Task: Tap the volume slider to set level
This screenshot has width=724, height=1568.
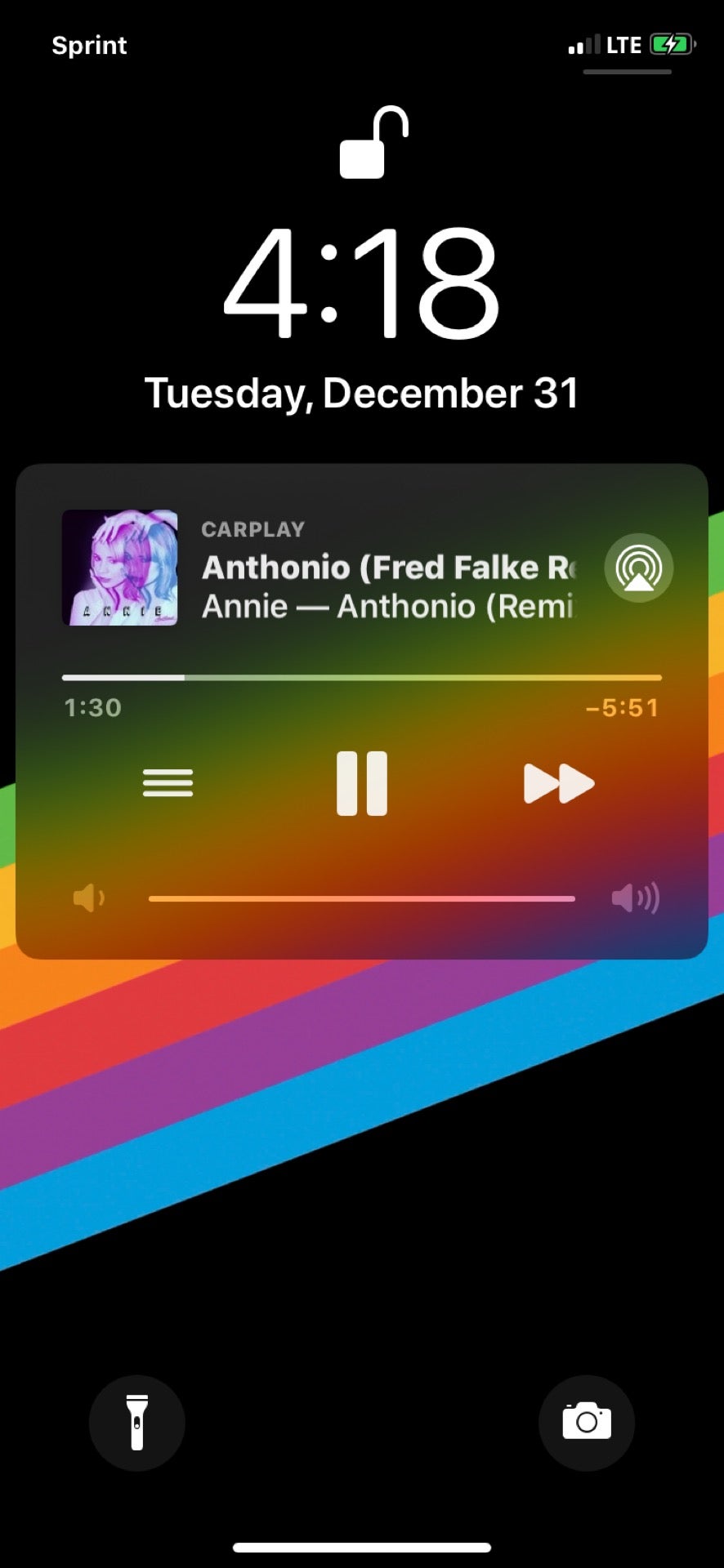Action: (x=362, y=898)
